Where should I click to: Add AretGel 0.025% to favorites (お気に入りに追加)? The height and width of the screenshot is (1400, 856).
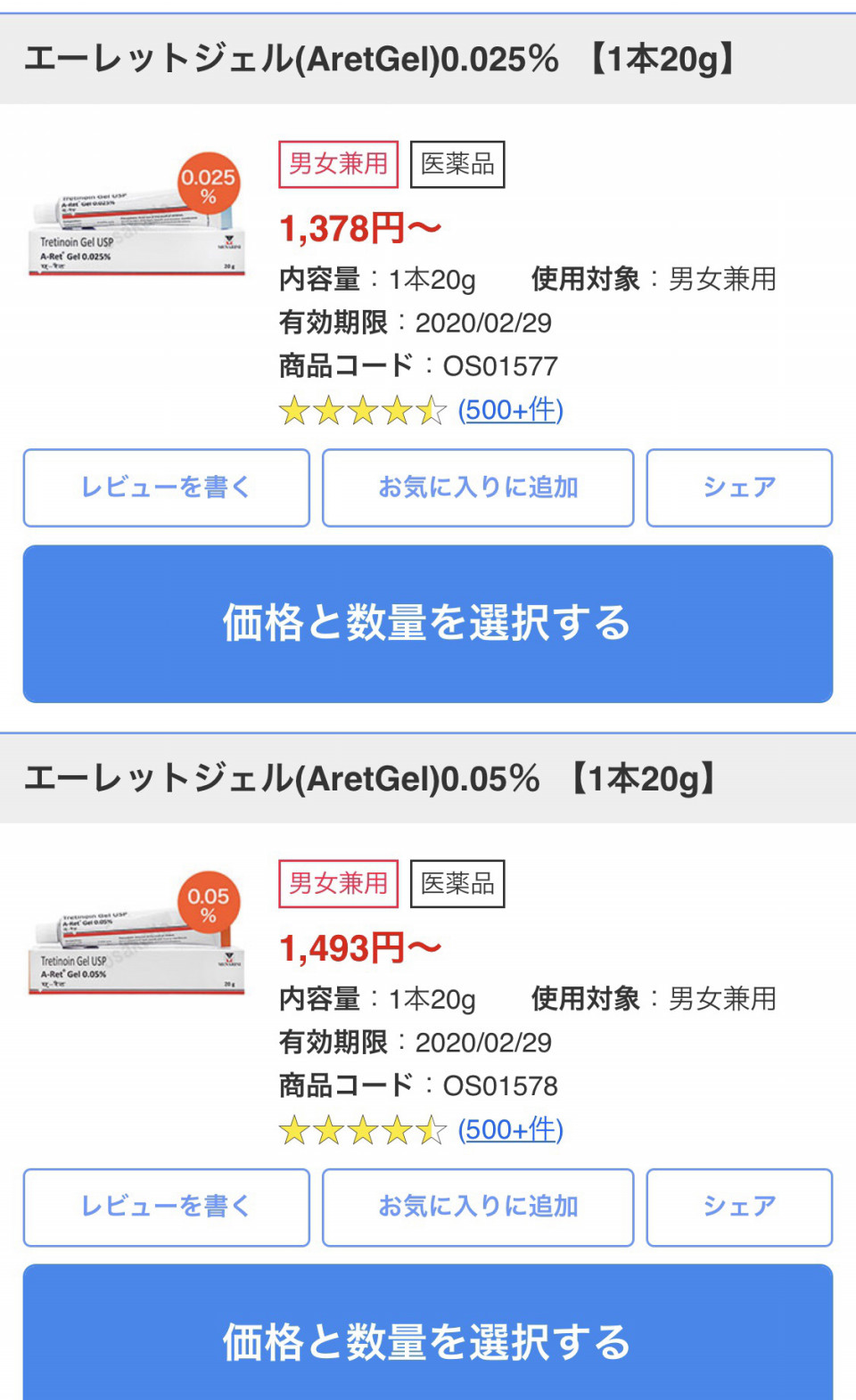point(478,487)
